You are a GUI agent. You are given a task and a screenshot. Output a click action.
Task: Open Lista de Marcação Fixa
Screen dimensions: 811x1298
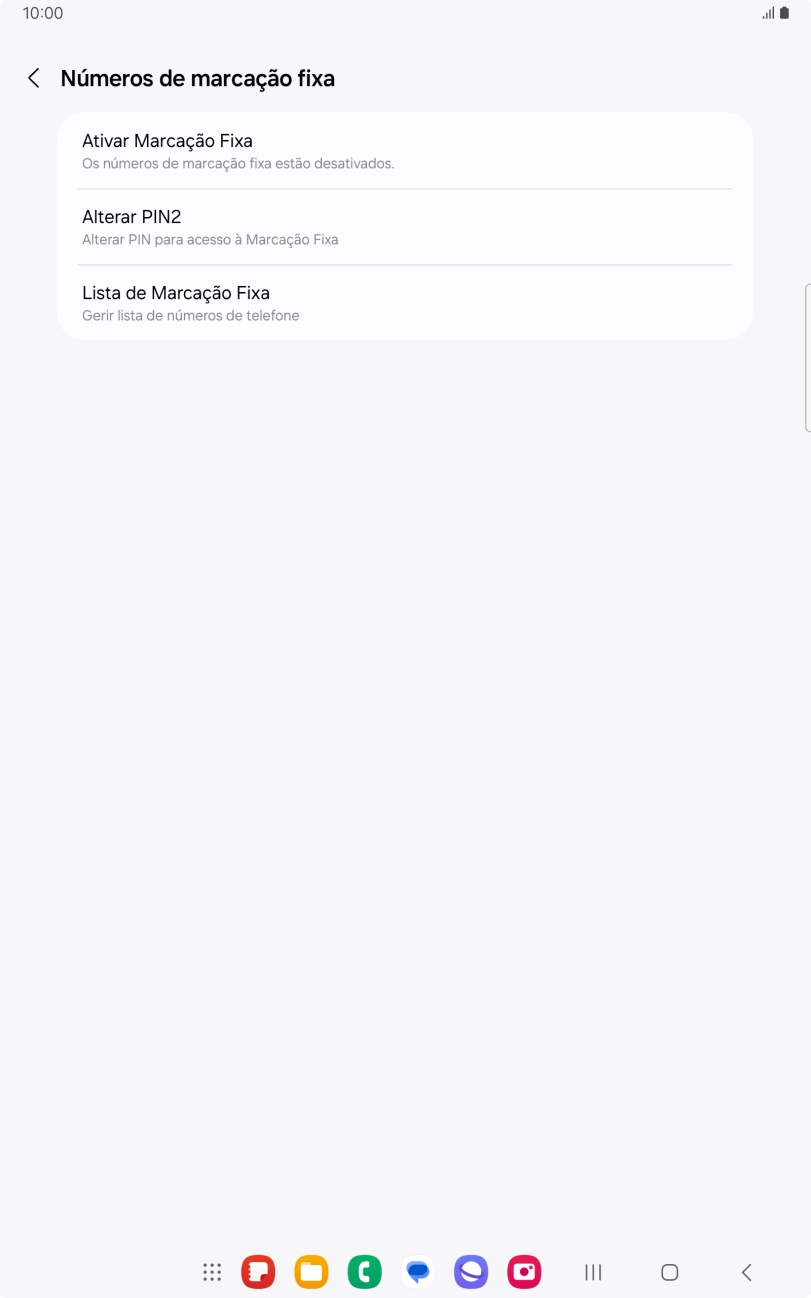(x=404, y=302)
